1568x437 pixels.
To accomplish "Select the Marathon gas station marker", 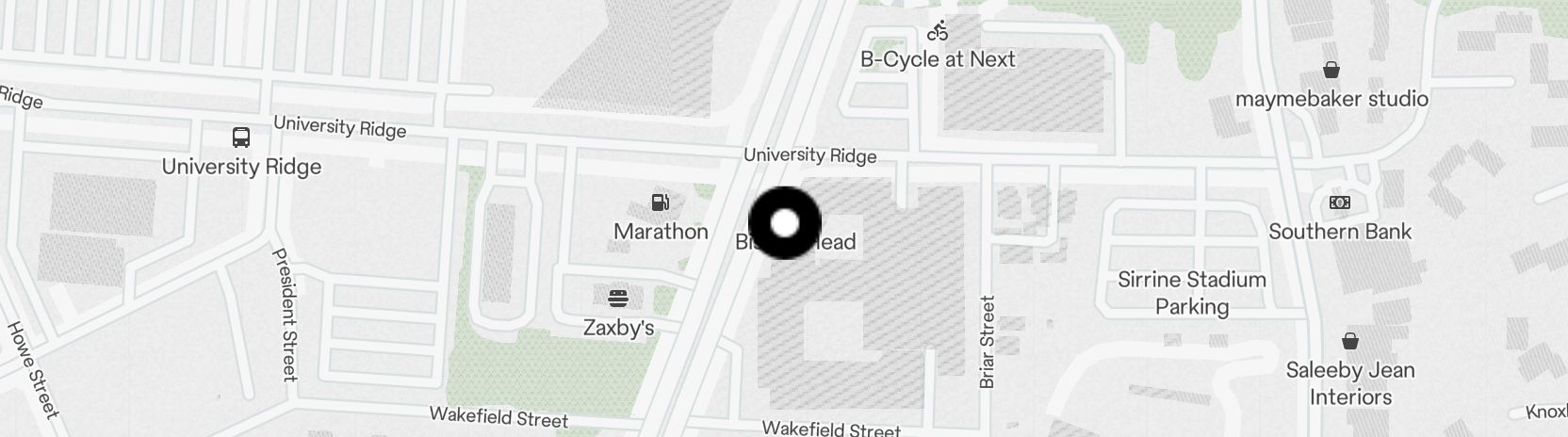I will pyautogui.click(x=661, y=202).
